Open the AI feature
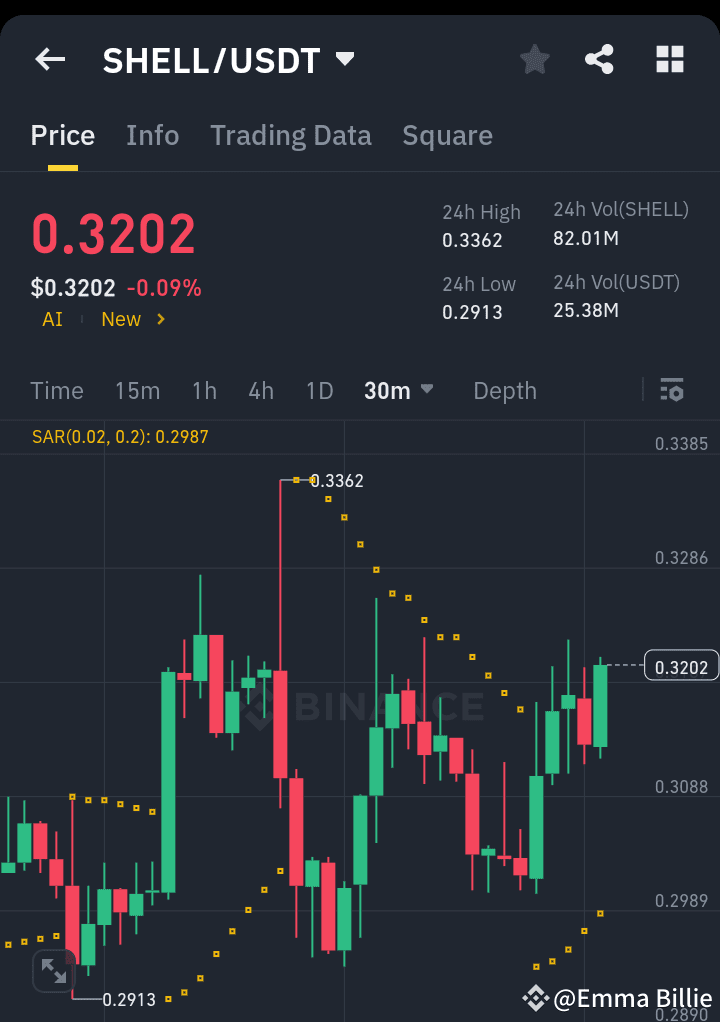This screenshot has width=720, height=1022. coord(52,319)
